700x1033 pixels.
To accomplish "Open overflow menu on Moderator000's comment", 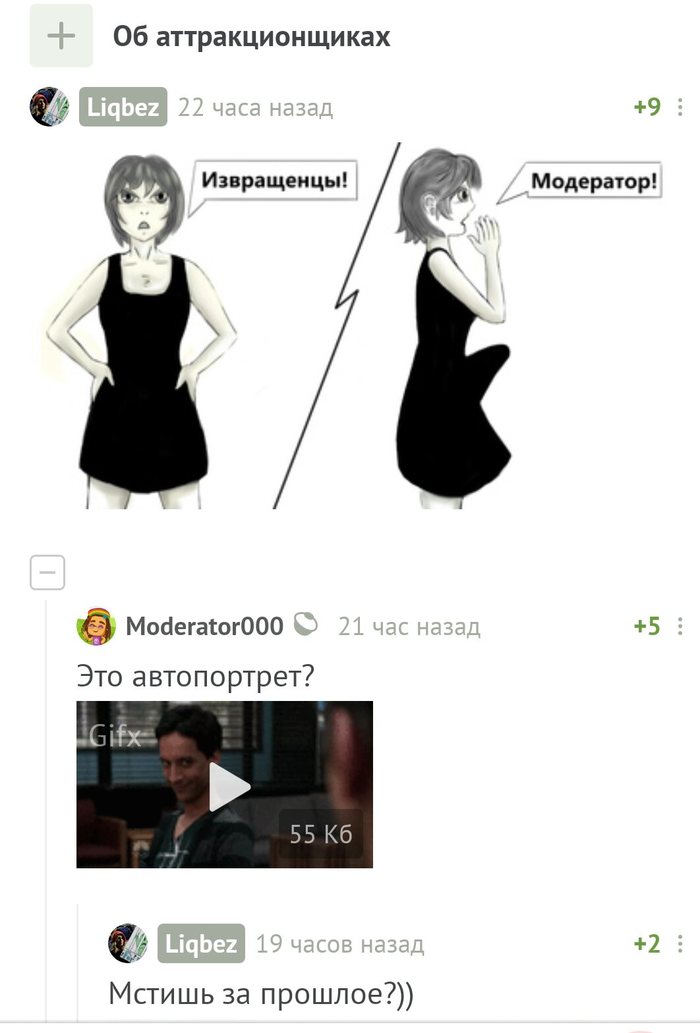I will pos(681,627).
